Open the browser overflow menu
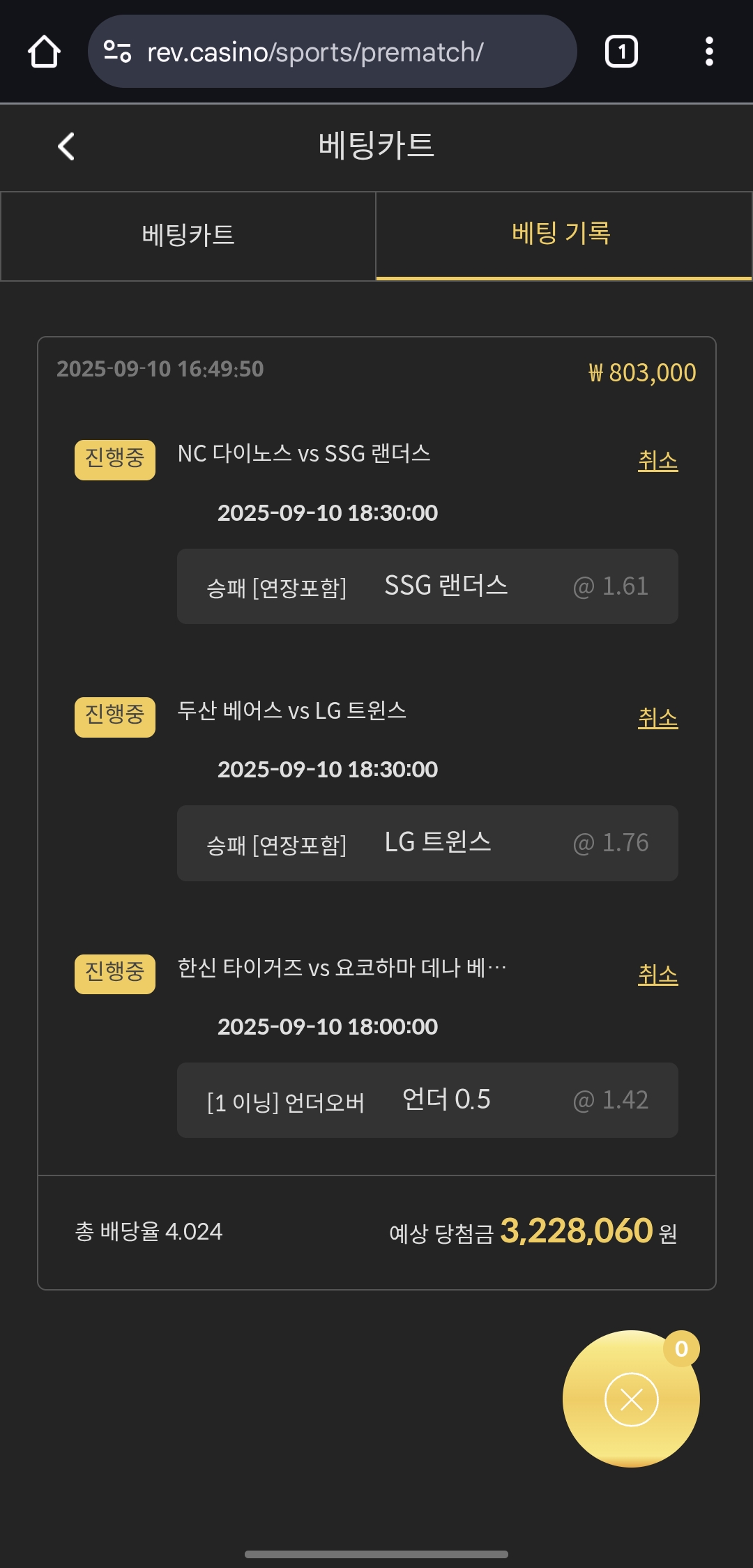 [709, 52]
